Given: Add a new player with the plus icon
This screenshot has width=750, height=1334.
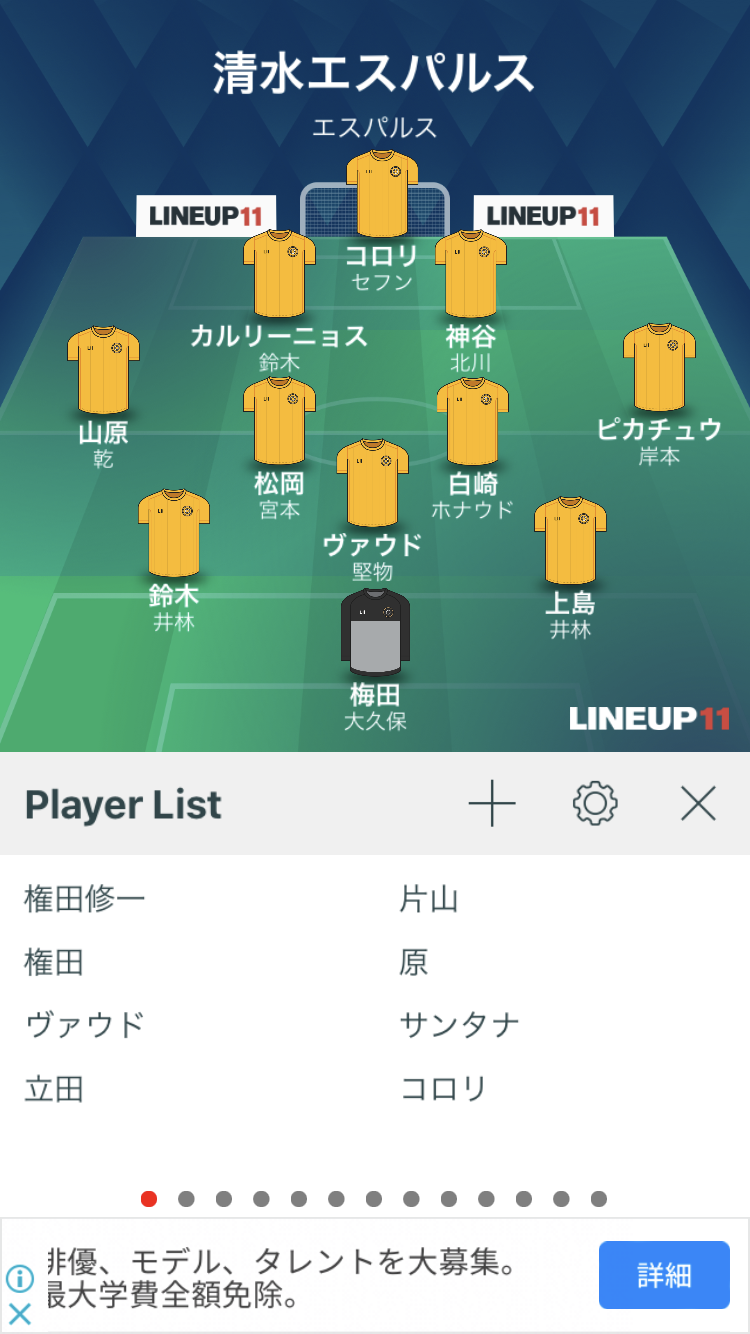Looking at the screenshot, I should [491, 803].
